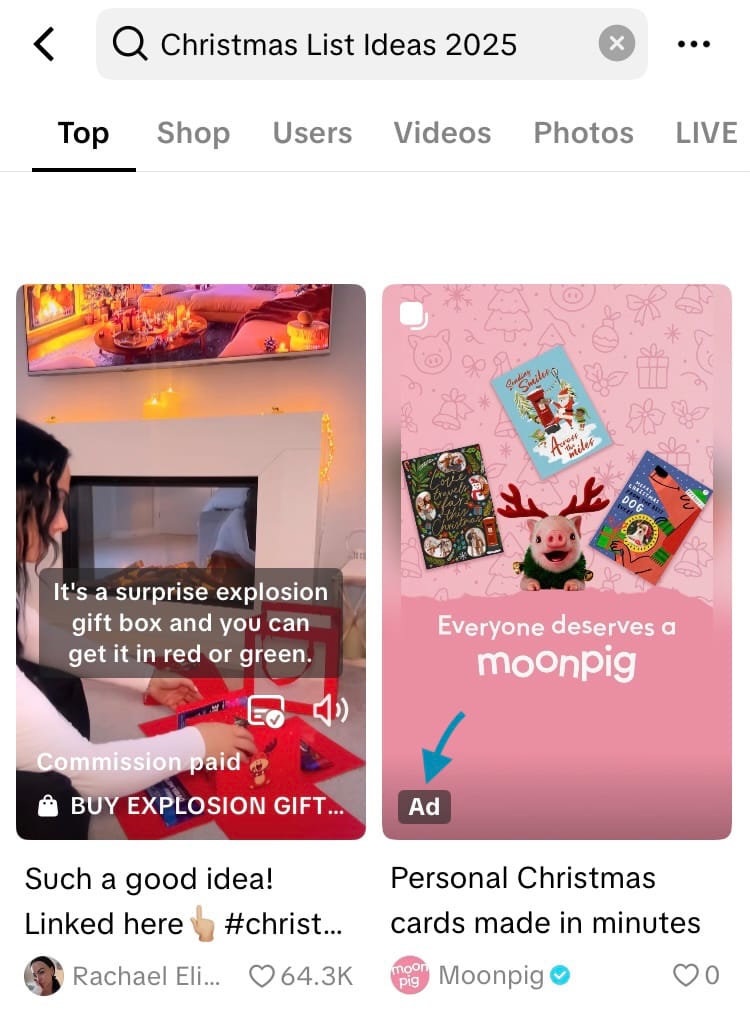This screenshot has height=1011, width=750.
Task: Switch to the Shop tab
Action: (193, 133)
